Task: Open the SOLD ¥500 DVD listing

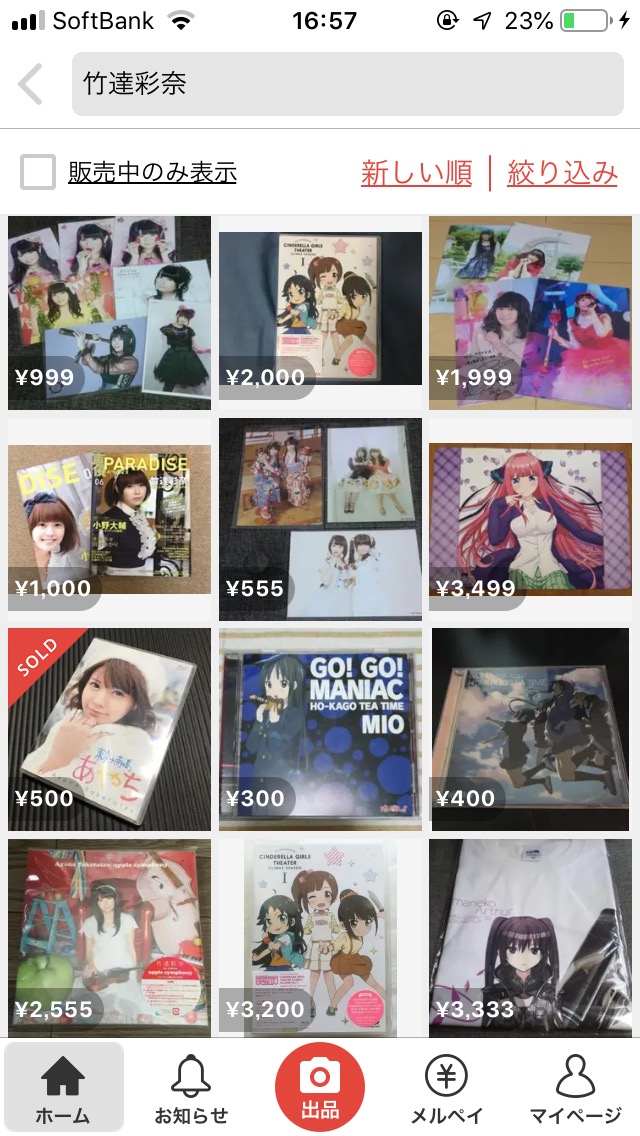Action: [109, 730]
